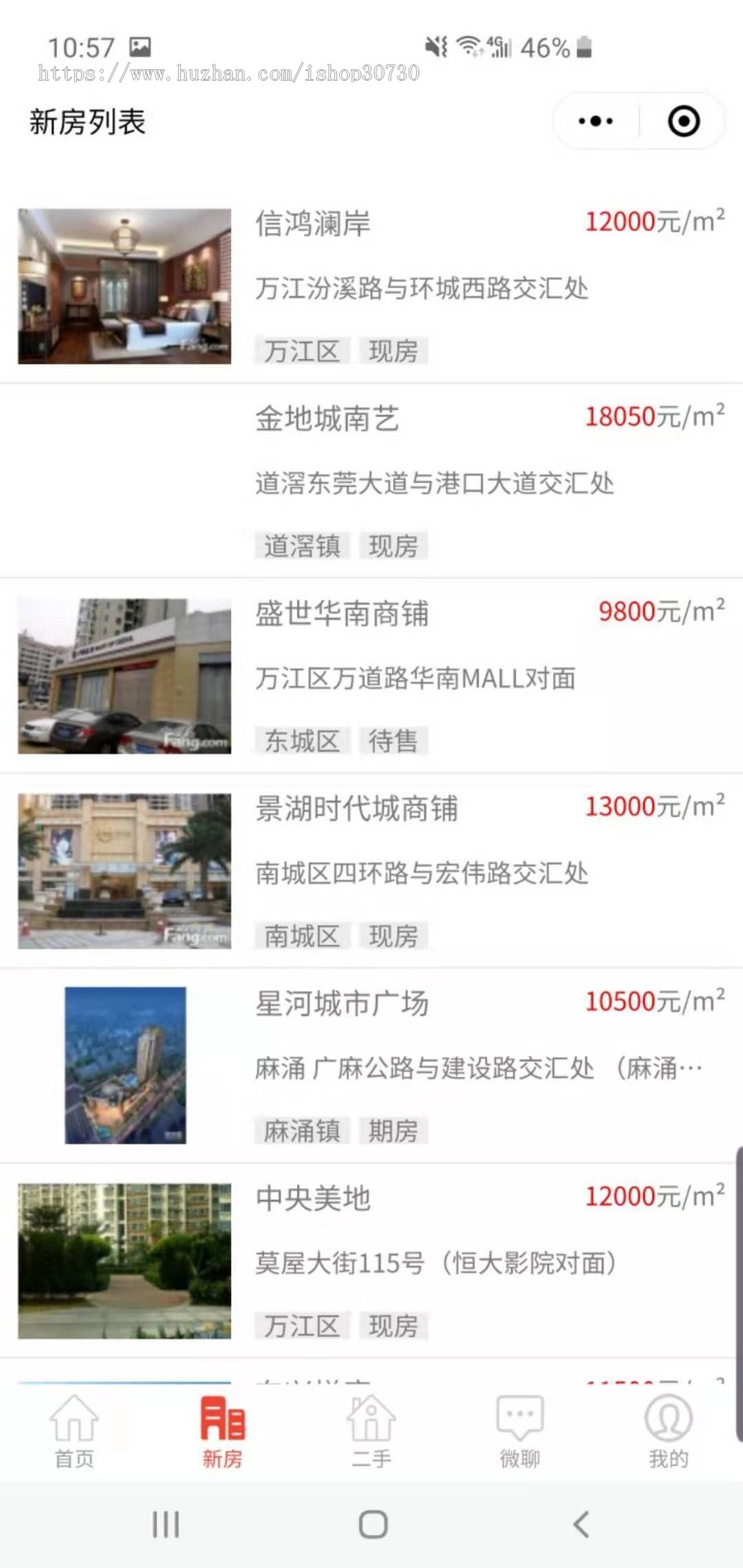The height and width of the screenshot is (1568, 743).
Task: Tap the 我的 profile icon
Action: [668, 1419]
